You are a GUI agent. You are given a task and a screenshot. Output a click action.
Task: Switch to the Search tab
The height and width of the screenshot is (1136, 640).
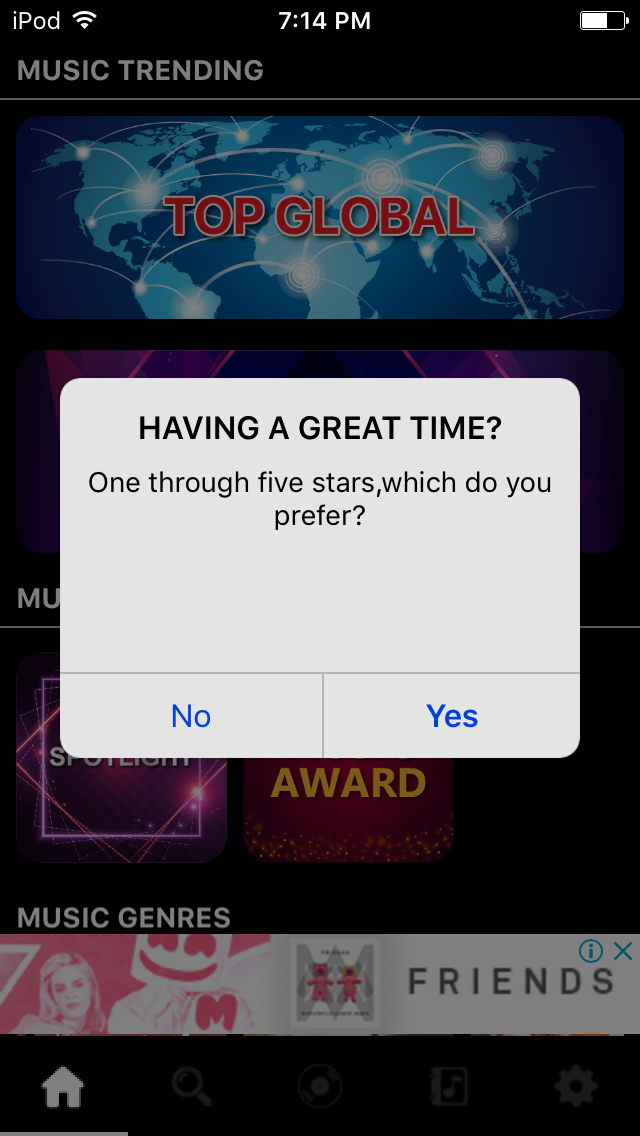point(191,1086)
